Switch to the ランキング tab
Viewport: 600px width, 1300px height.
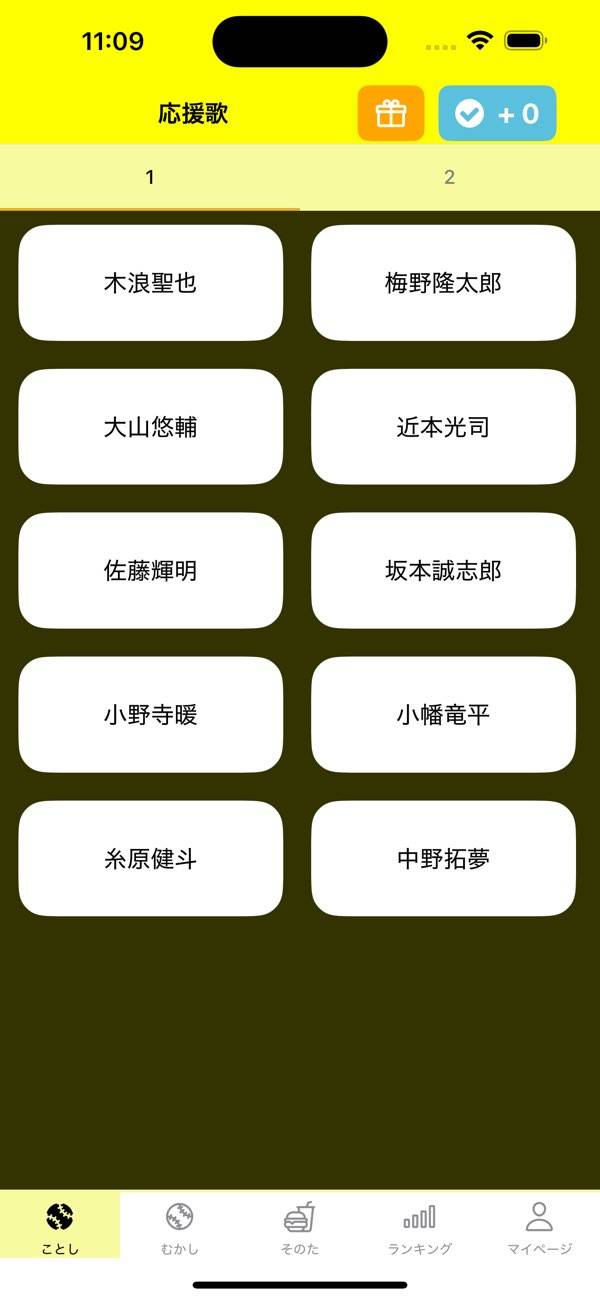coord(420,1227)
